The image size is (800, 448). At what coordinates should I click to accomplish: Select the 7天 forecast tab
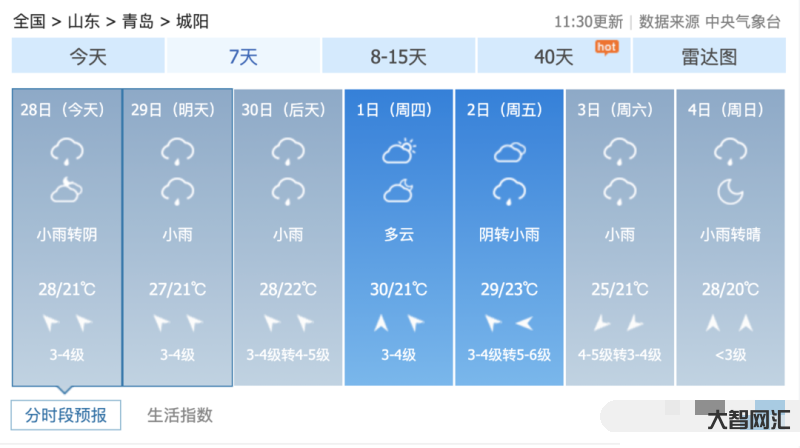tap(243, 57)
